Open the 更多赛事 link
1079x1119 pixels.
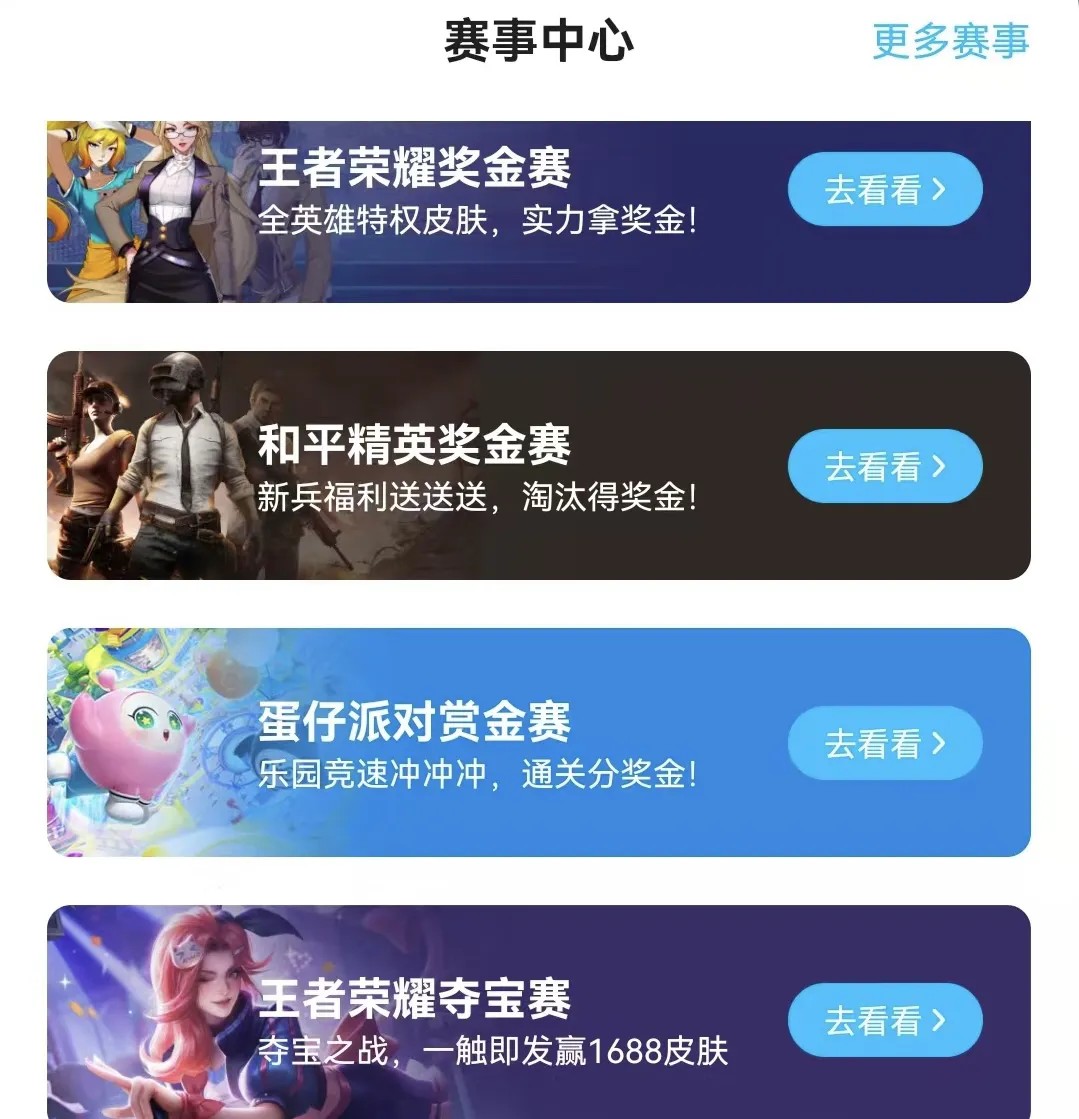point(950,42)
